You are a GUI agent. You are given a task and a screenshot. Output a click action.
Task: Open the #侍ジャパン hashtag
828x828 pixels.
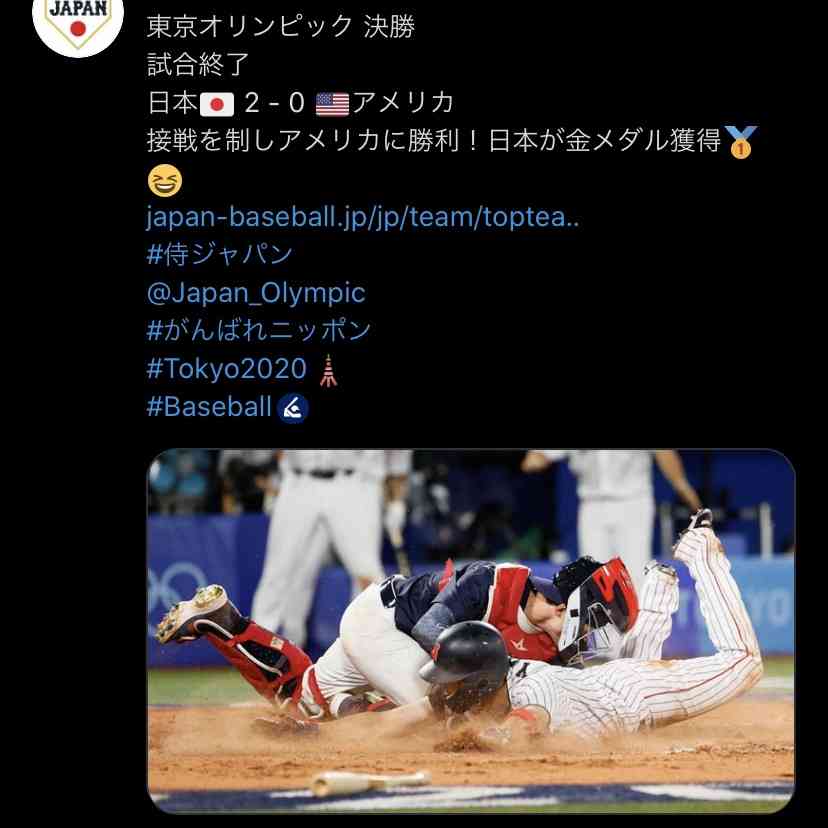pos(219,255)
